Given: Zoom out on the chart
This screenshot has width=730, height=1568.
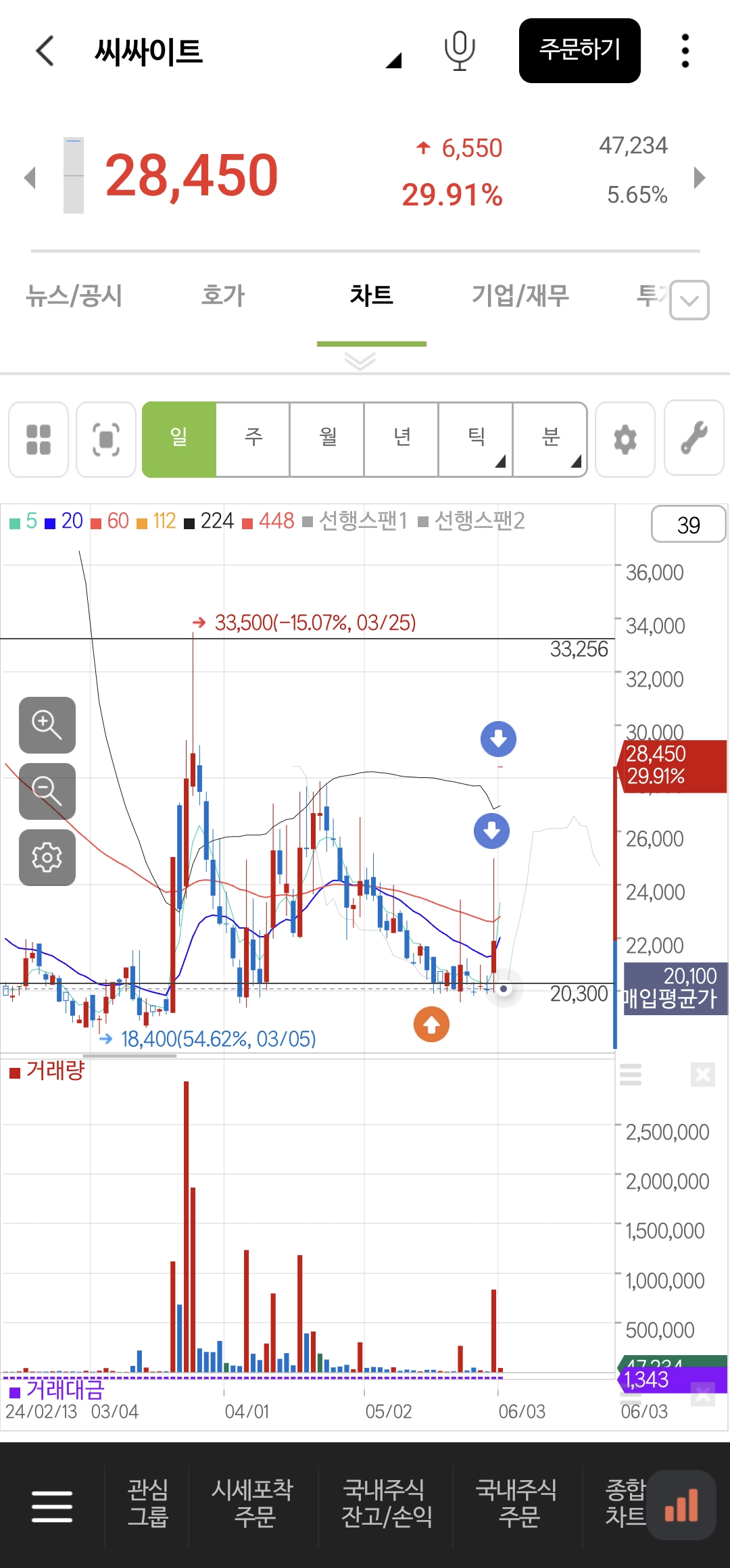Looking at the screenshot, I should tap(47, 791).
